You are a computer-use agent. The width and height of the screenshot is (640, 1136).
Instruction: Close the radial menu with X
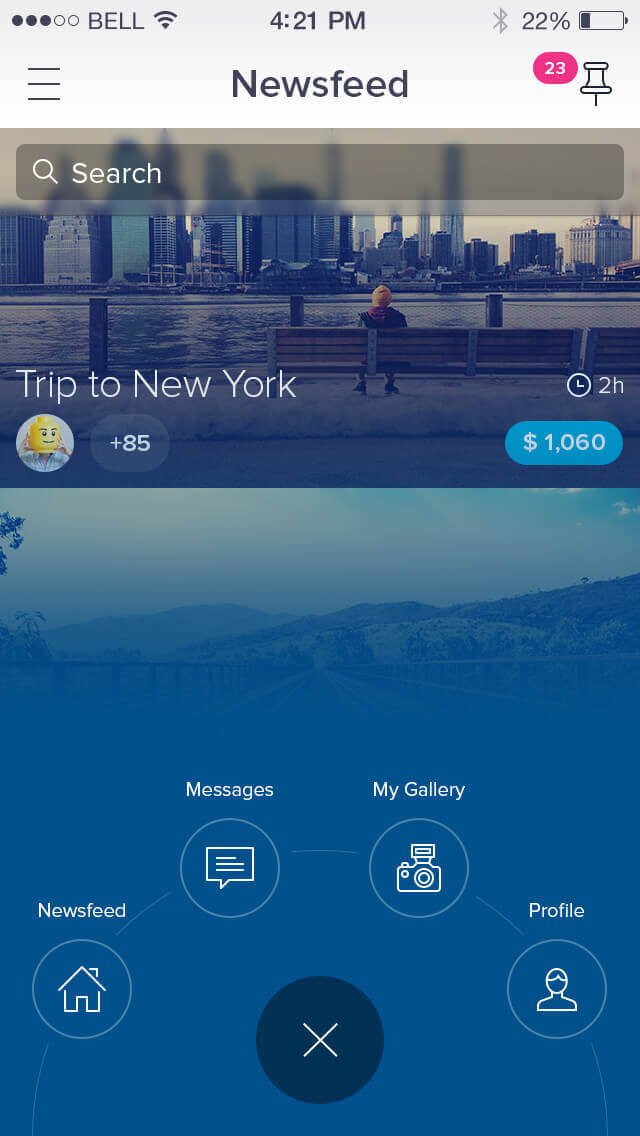320,1040
